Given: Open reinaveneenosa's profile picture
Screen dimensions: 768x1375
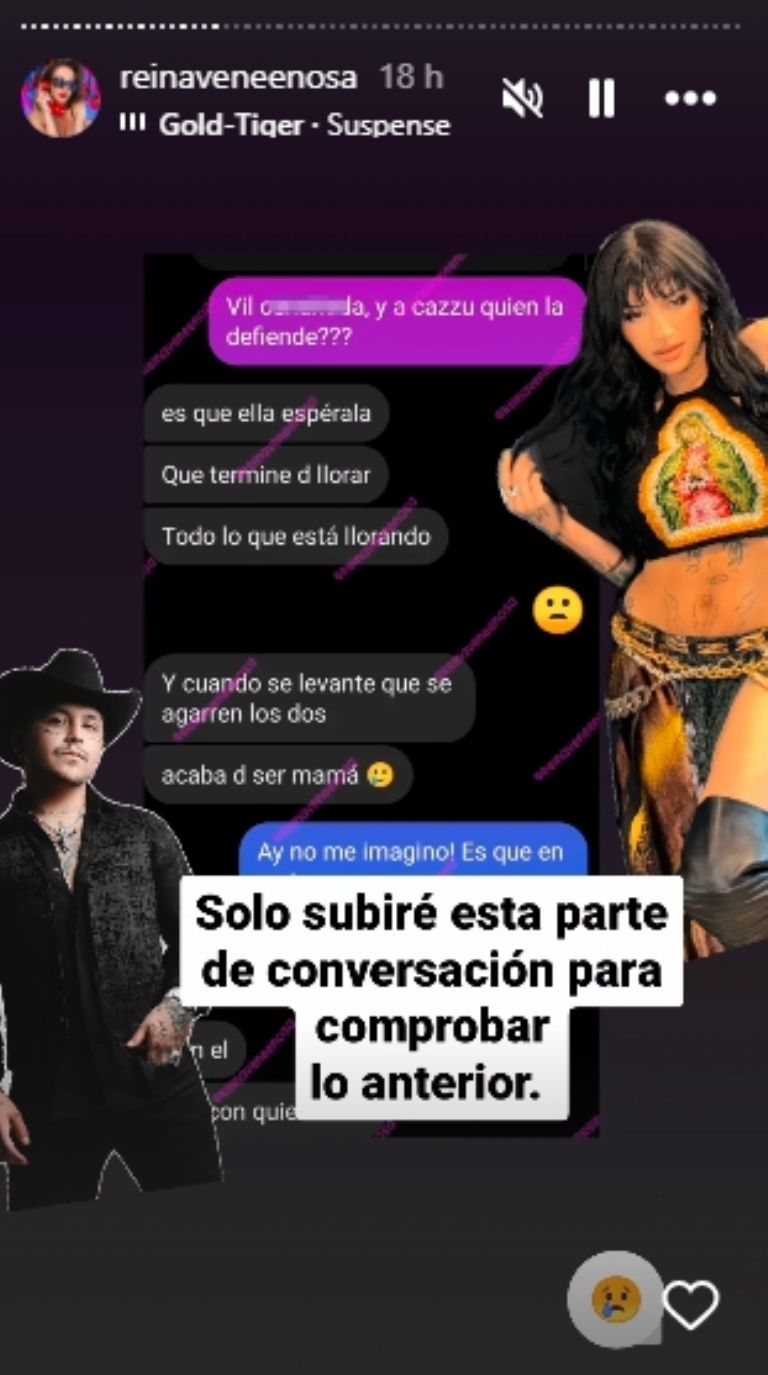Looking at the screenshot, I should [60, 98].
